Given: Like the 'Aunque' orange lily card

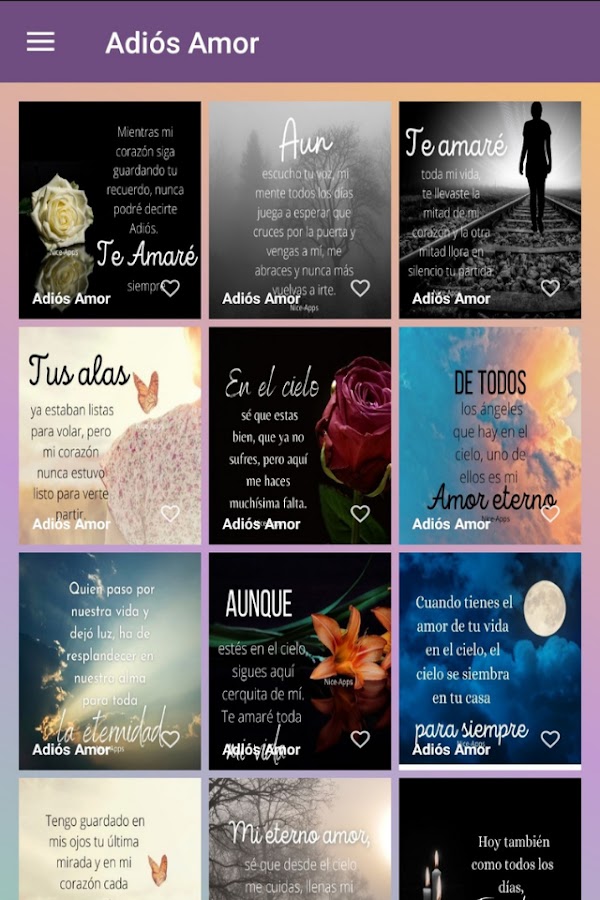Looking at the screenshot, I should 360,739.
